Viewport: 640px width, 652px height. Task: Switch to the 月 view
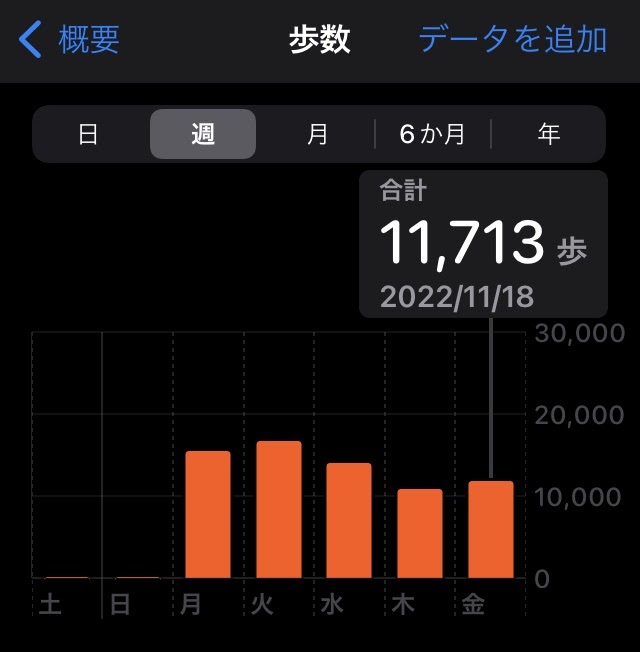click(317, 134)
